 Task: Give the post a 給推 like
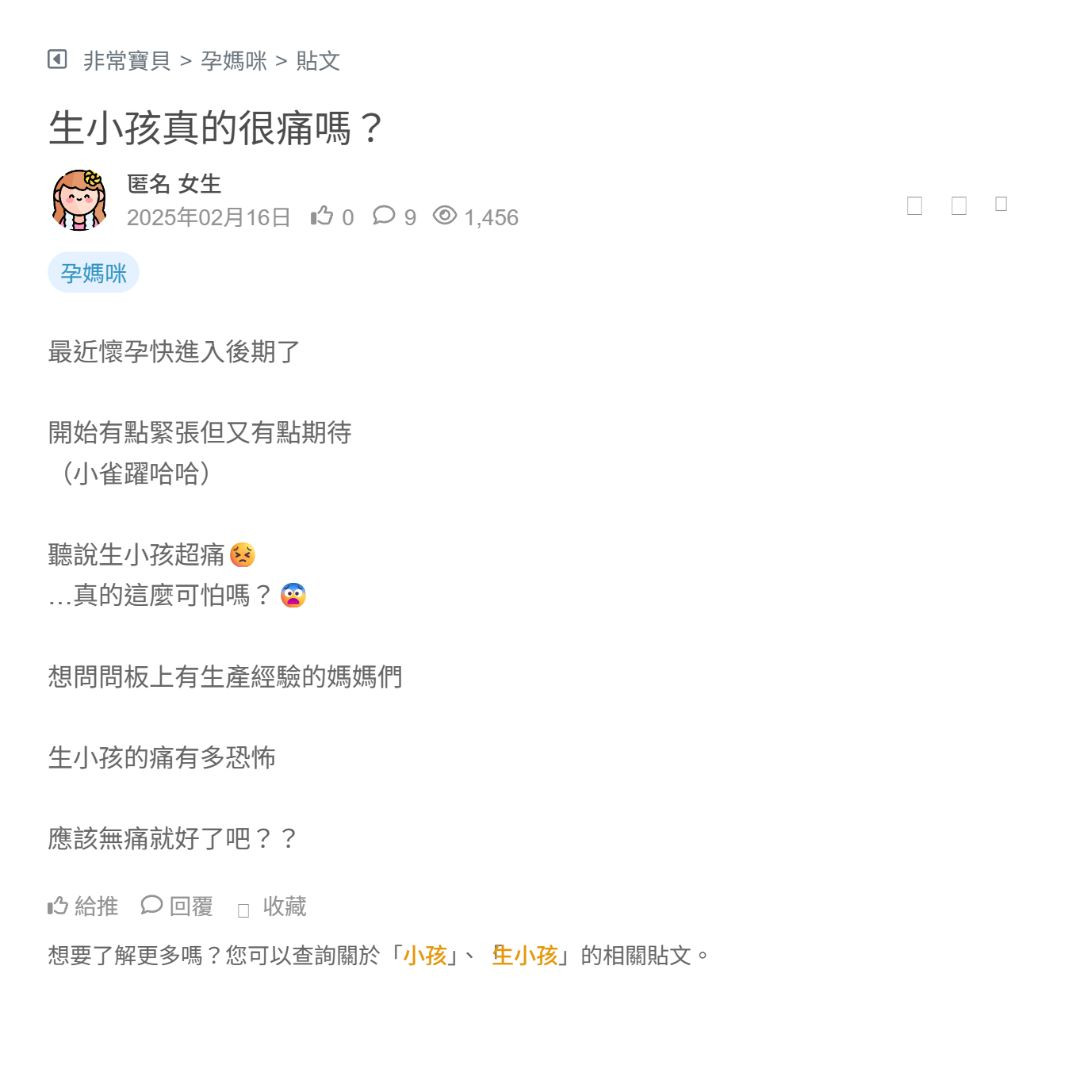(x=83, y=906)
